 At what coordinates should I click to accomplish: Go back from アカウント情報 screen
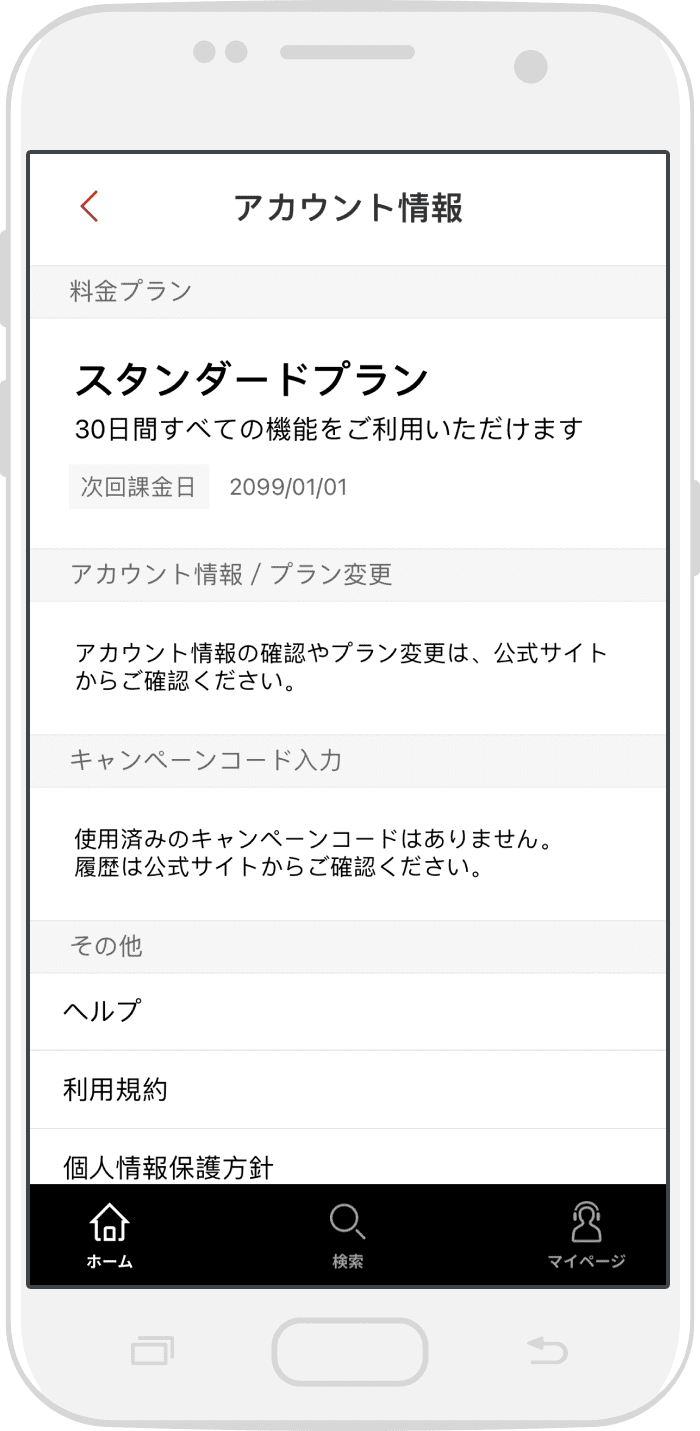tap(89, 207)
